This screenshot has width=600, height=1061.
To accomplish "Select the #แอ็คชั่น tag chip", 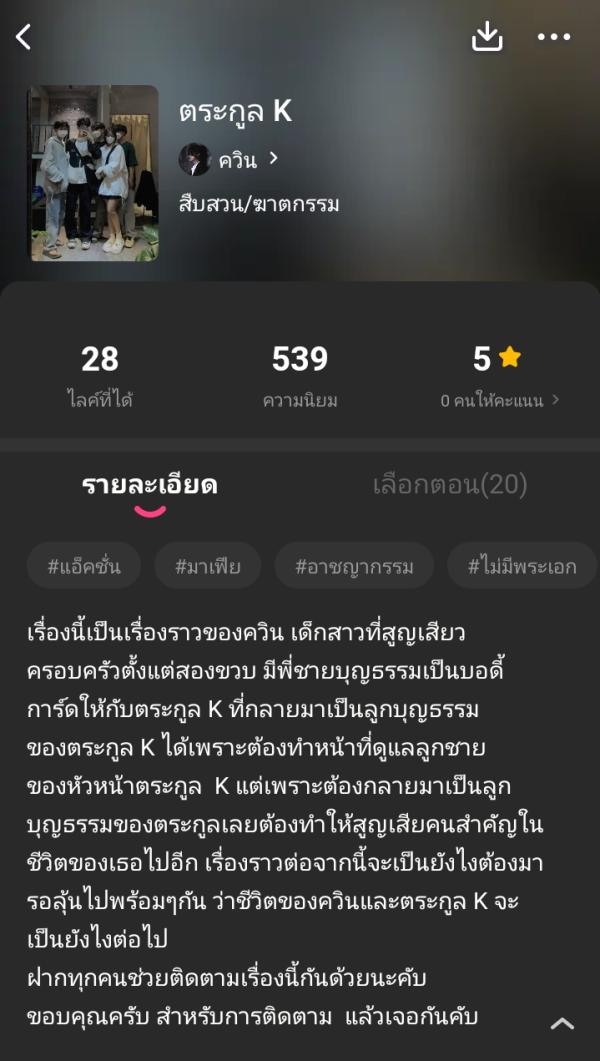I will [x=84, y=566].
